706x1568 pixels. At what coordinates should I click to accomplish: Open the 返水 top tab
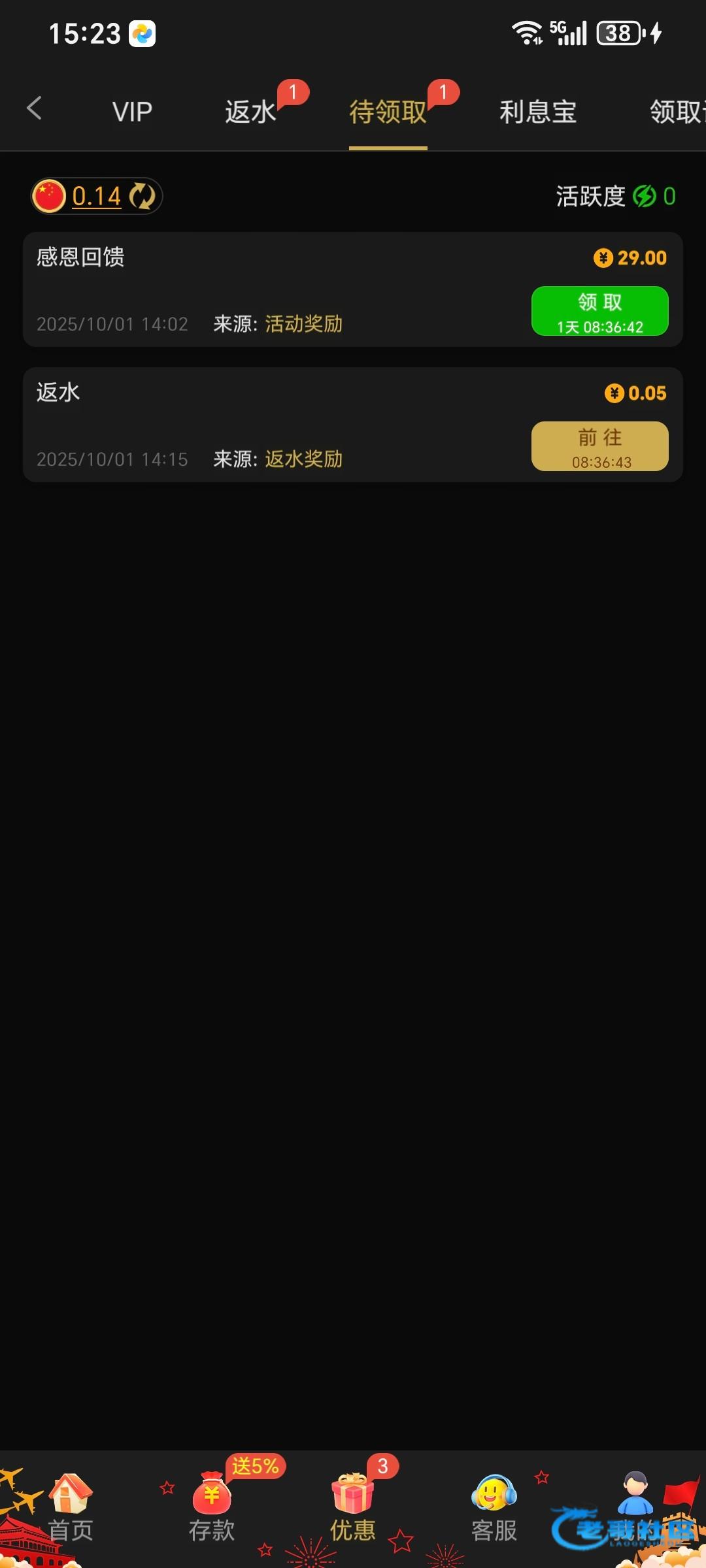[x=251, y=112]
